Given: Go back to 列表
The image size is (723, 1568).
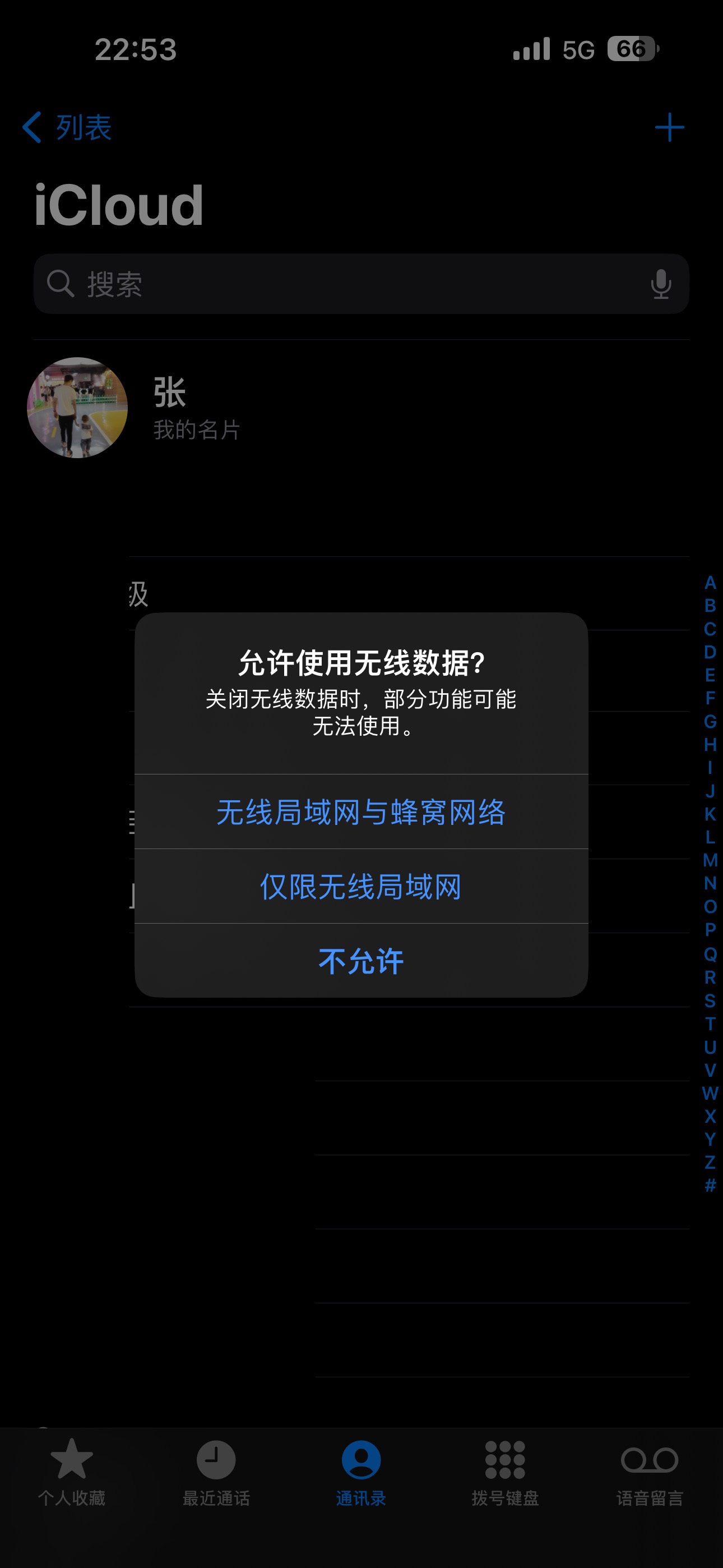Looking at the screenshot, I should [x=67, y=127].
